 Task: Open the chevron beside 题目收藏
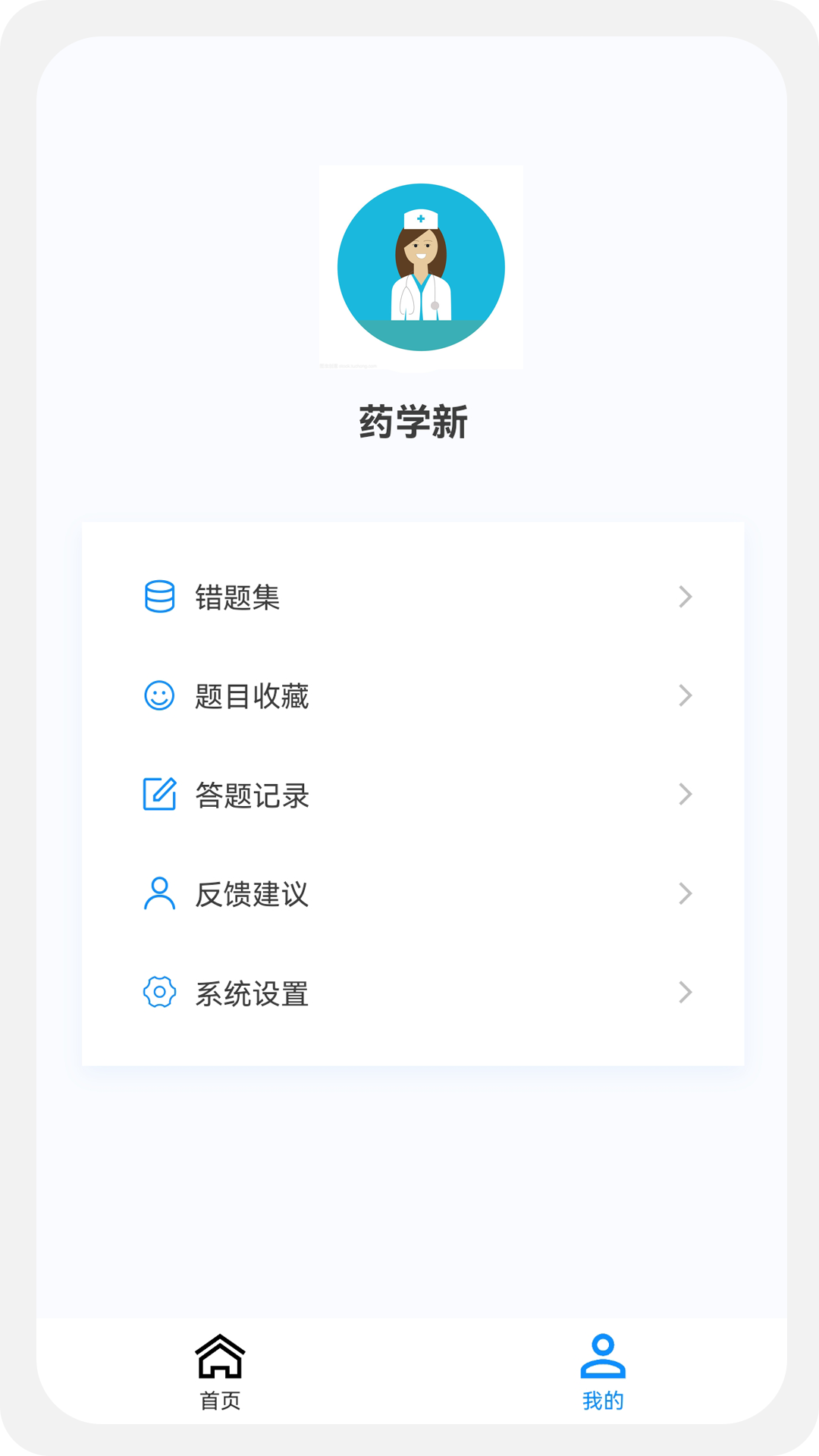(x=686, y=696)
